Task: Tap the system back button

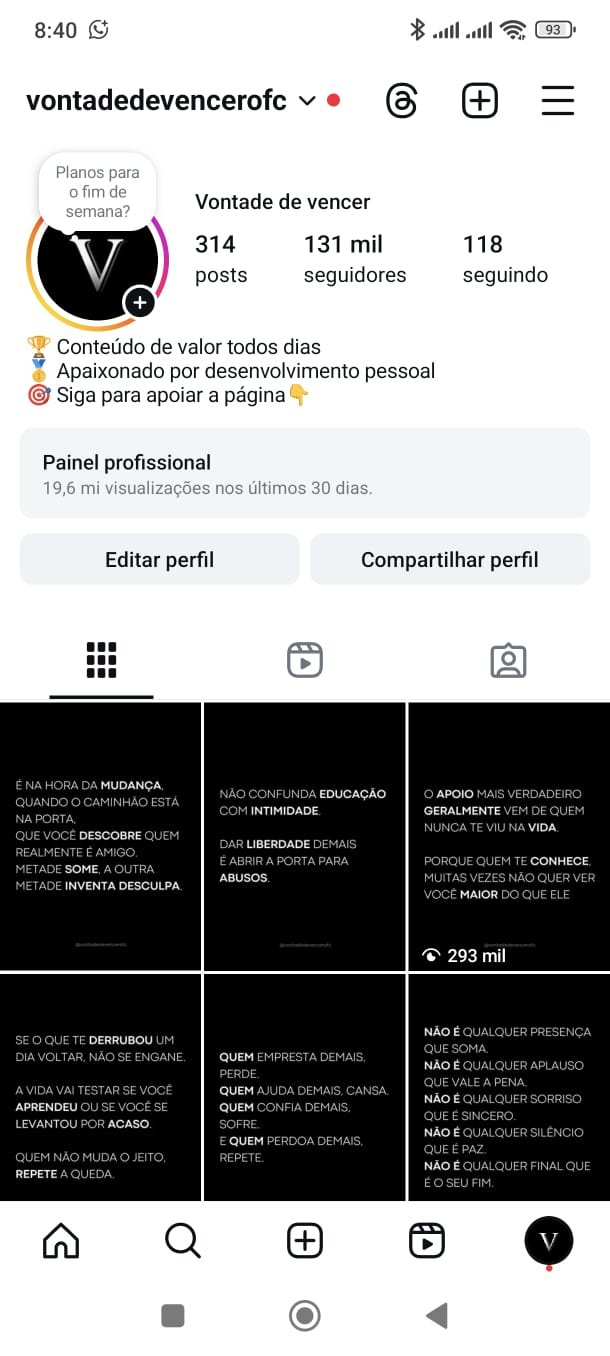Action: (x=436, y=1315)
